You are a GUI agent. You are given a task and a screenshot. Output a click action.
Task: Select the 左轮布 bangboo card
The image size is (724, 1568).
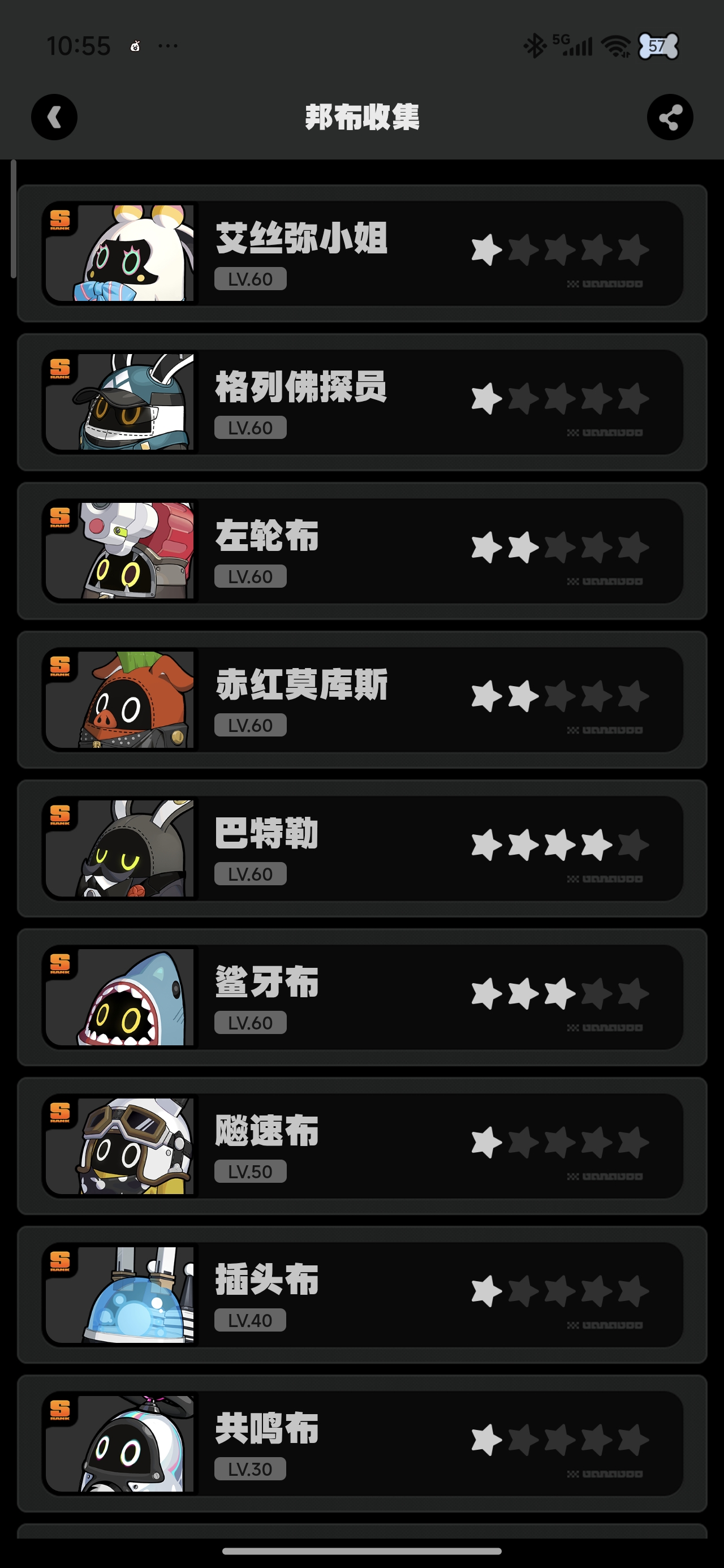[x=361, y=551]
